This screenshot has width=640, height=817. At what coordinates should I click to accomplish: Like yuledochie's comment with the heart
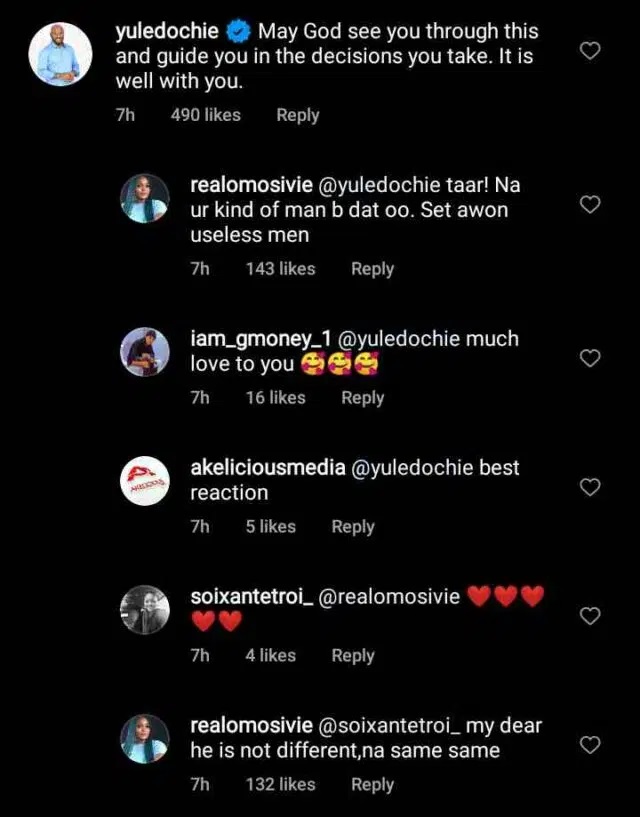point(590,50)
